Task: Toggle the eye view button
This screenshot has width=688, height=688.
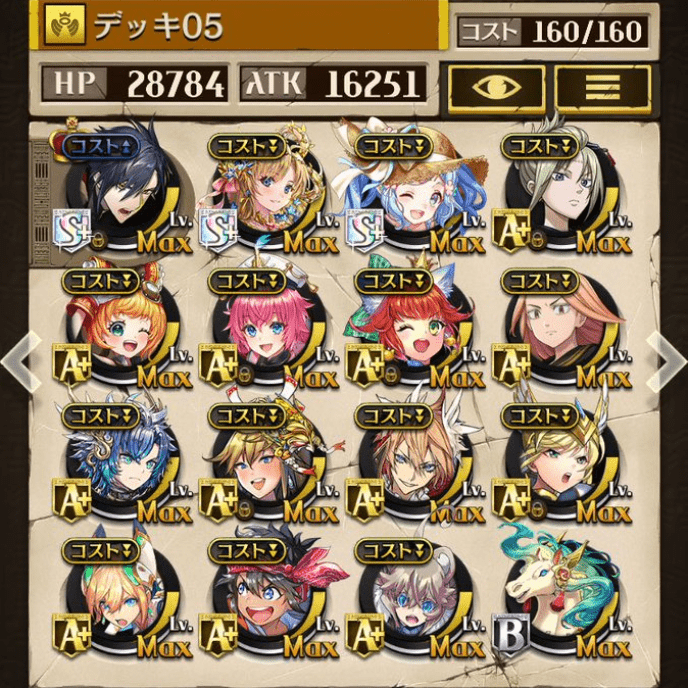Action: tap(497, 86)
